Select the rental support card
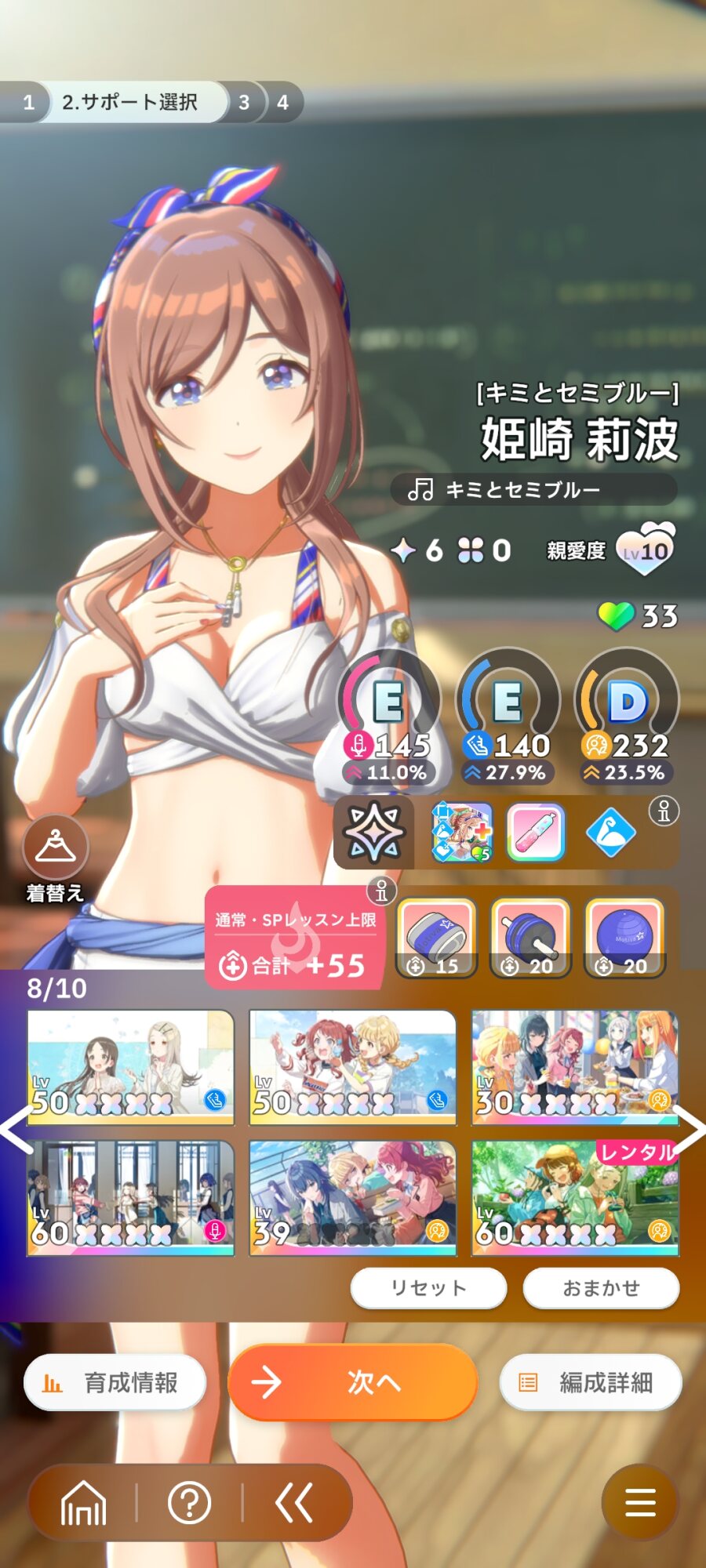This screenshot has width=706, height=1568. pyautogui.click(x=575, y=1198)
